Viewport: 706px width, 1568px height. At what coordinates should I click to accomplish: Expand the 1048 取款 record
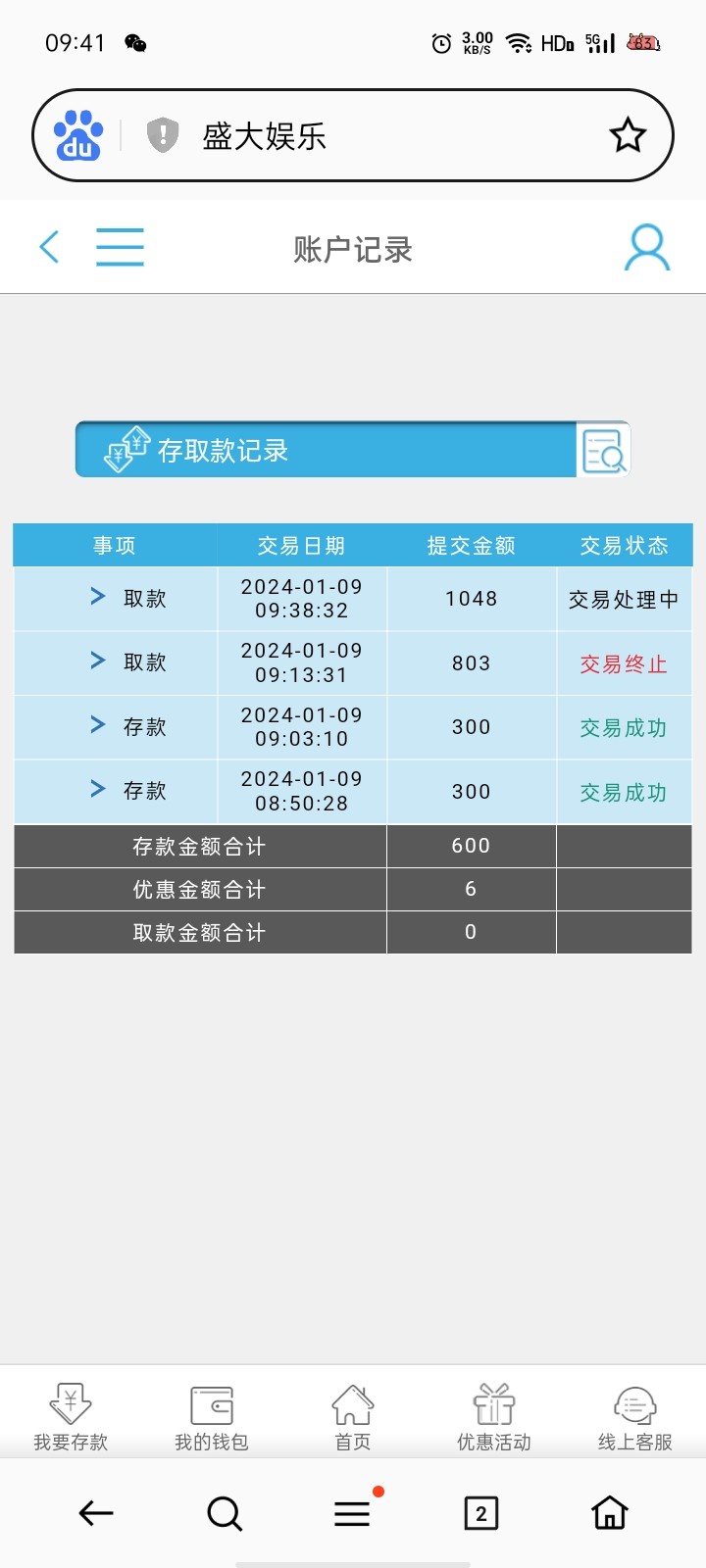click(98, 597)
